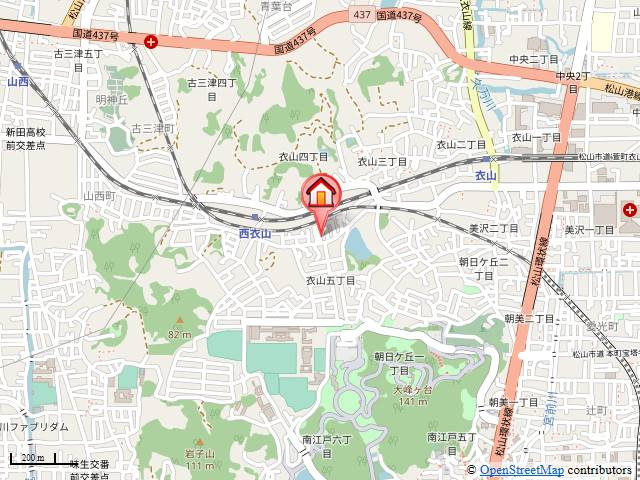Tap the red house location marker
This screenshot has width=640, height=480.
pyautogui.click(x=320, y=194)
